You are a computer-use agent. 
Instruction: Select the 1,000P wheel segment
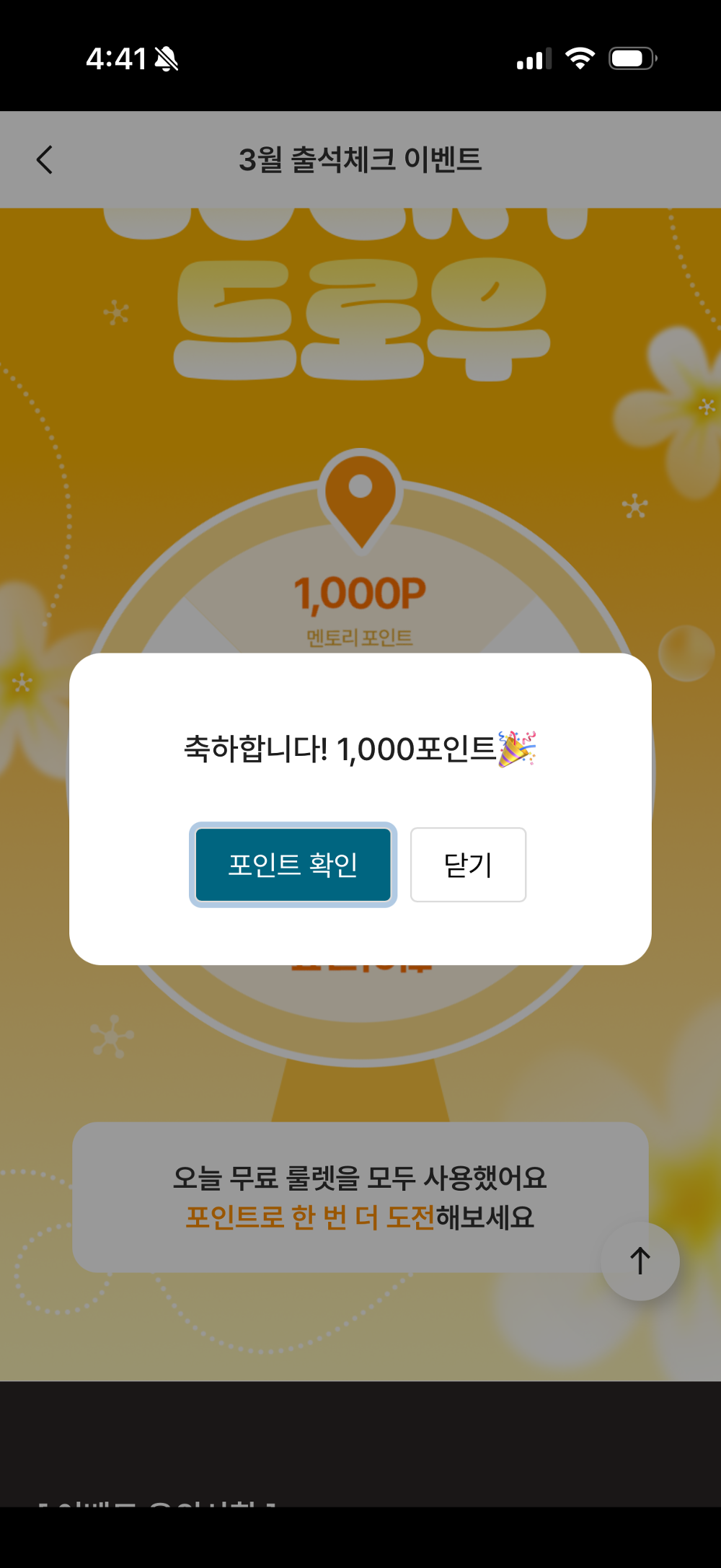[359, 591]
